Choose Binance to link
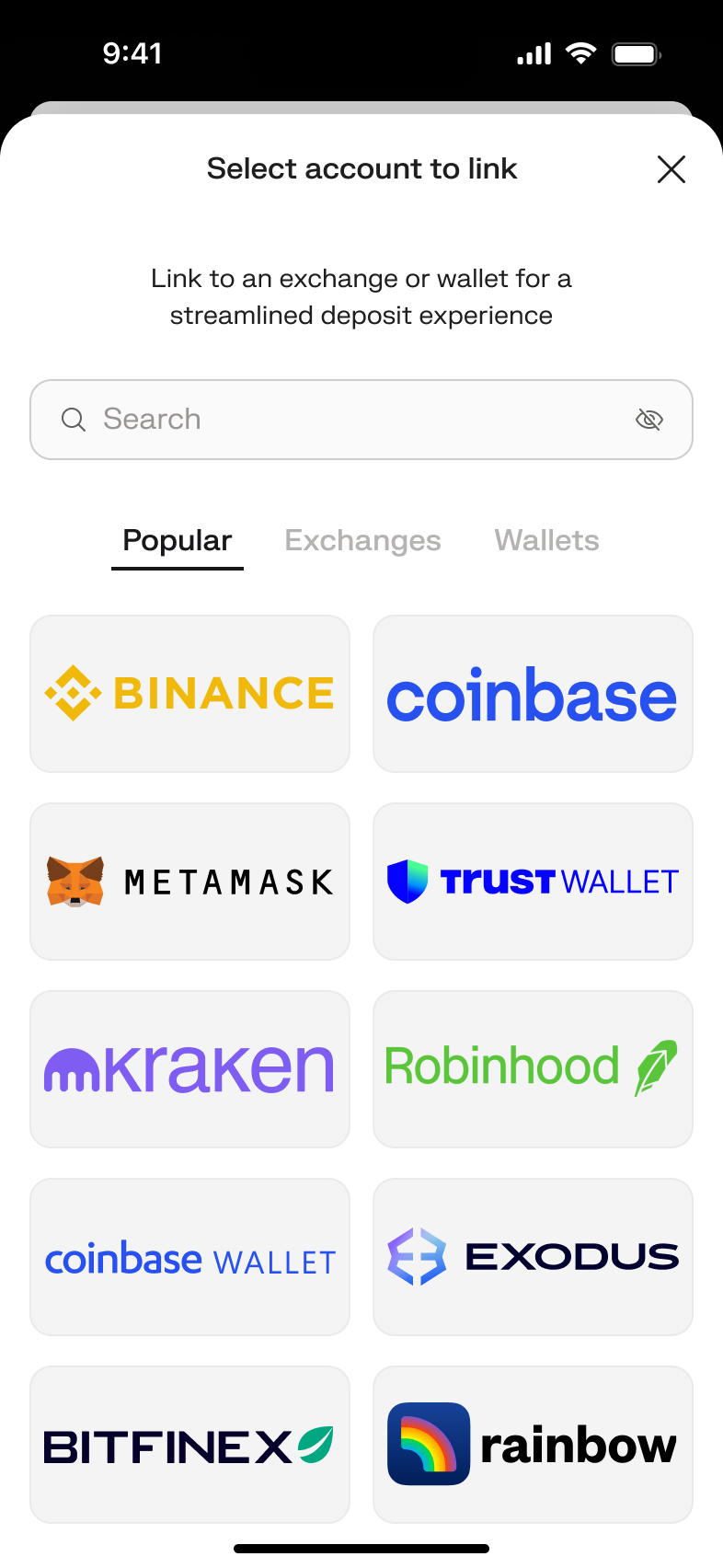 [x=189, y=694]
